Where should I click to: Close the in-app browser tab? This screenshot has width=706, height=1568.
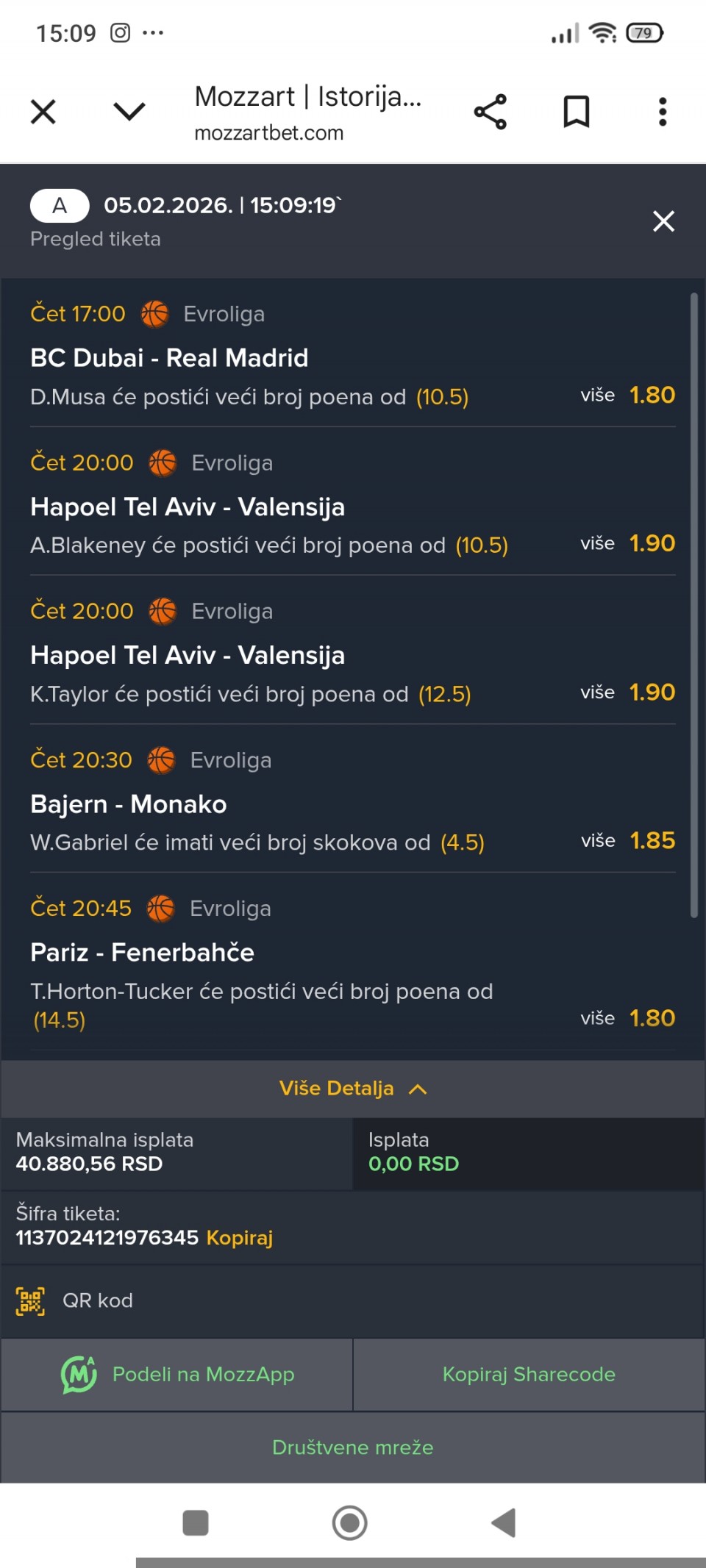43,112
